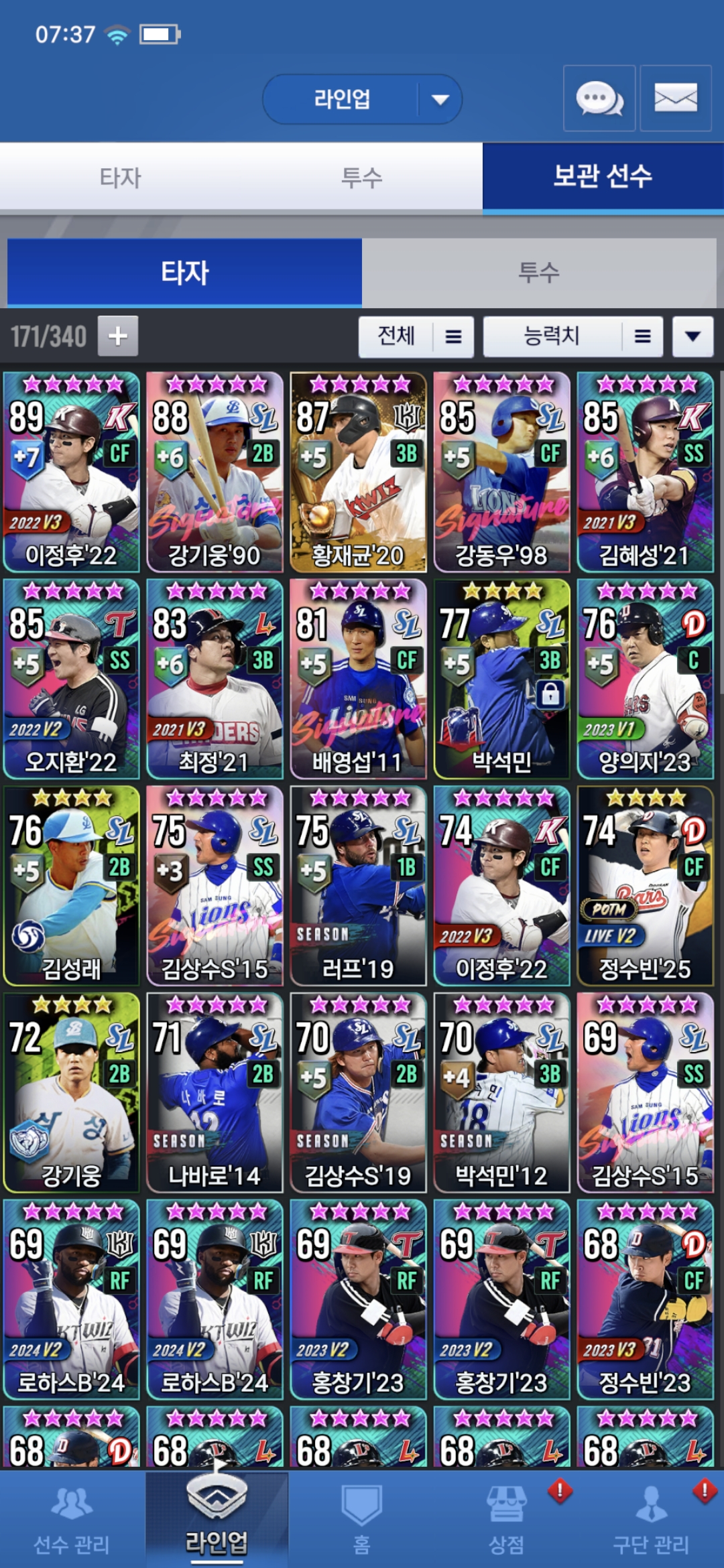Switch to the top 타자 tab

[121, 178]
